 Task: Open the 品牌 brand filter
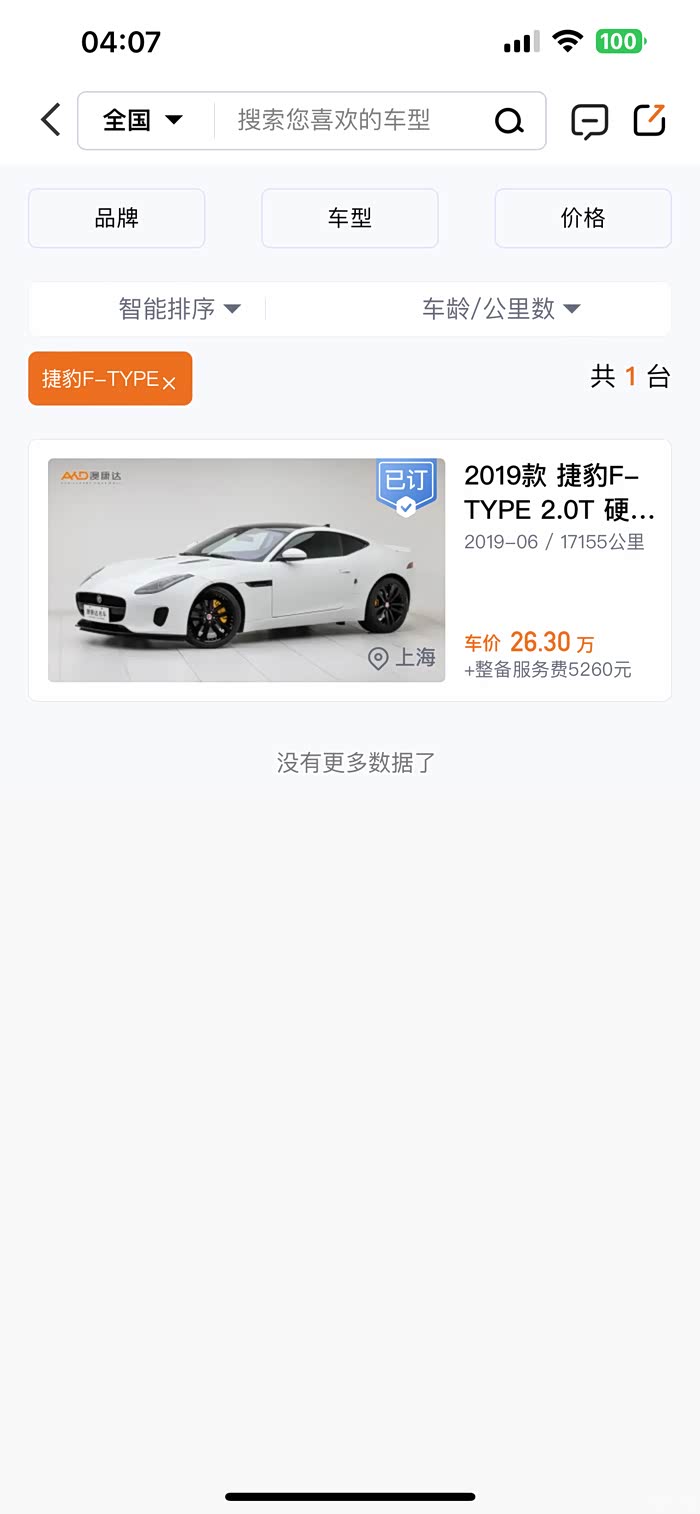coord(117,218)
